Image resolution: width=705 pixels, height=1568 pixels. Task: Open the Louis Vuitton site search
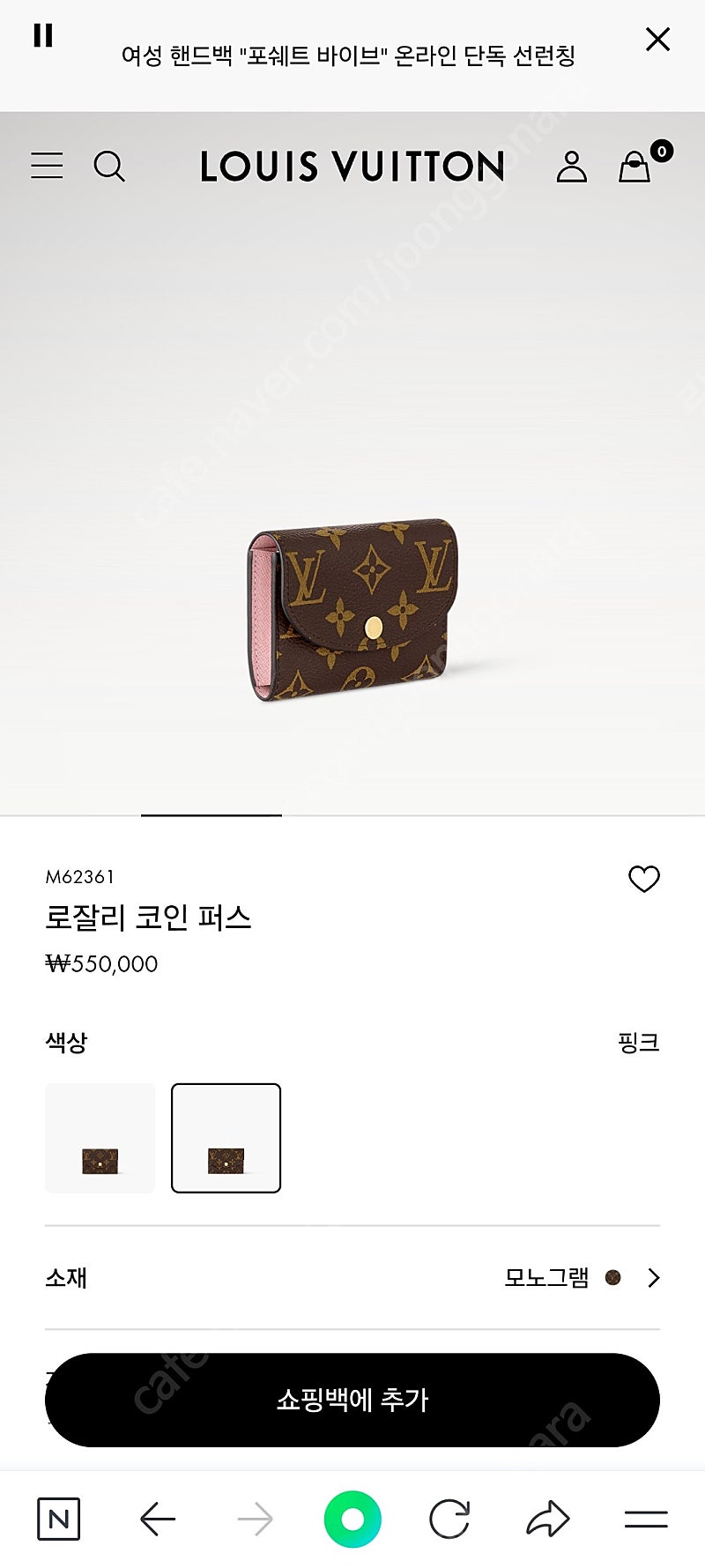(109, 166)
